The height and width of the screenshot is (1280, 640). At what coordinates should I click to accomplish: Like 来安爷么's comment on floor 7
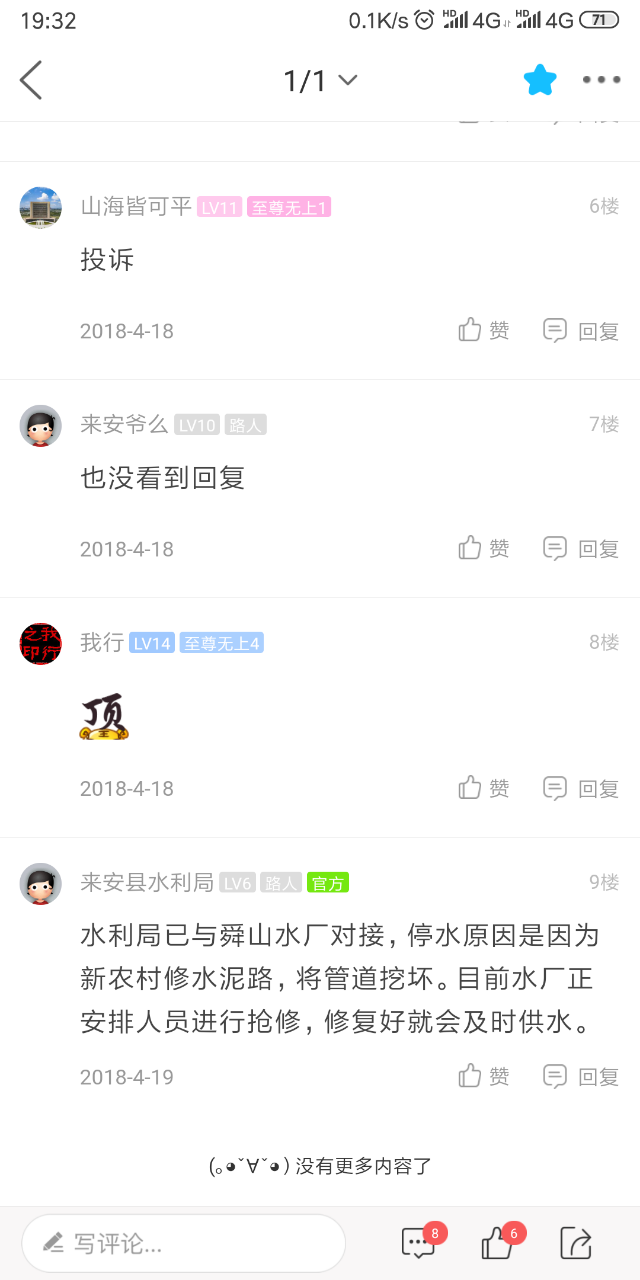[x=484, y=548]
